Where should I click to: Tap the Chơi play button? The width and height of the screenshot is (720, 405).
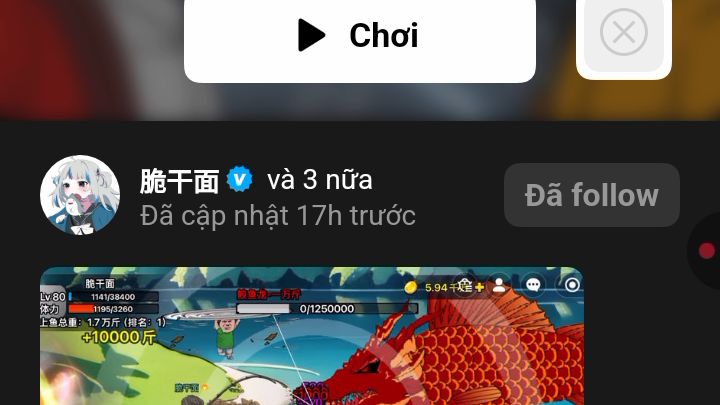pyautogui.click(x=359, y=36)
